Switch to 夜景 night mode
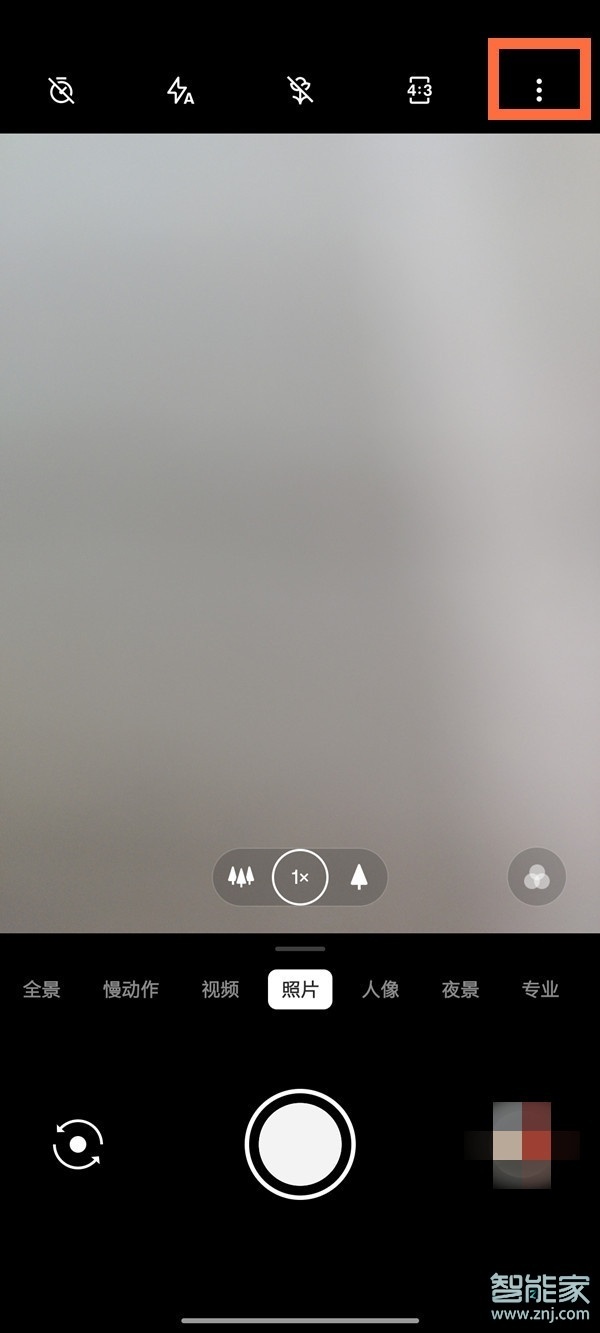 point(460,989)
